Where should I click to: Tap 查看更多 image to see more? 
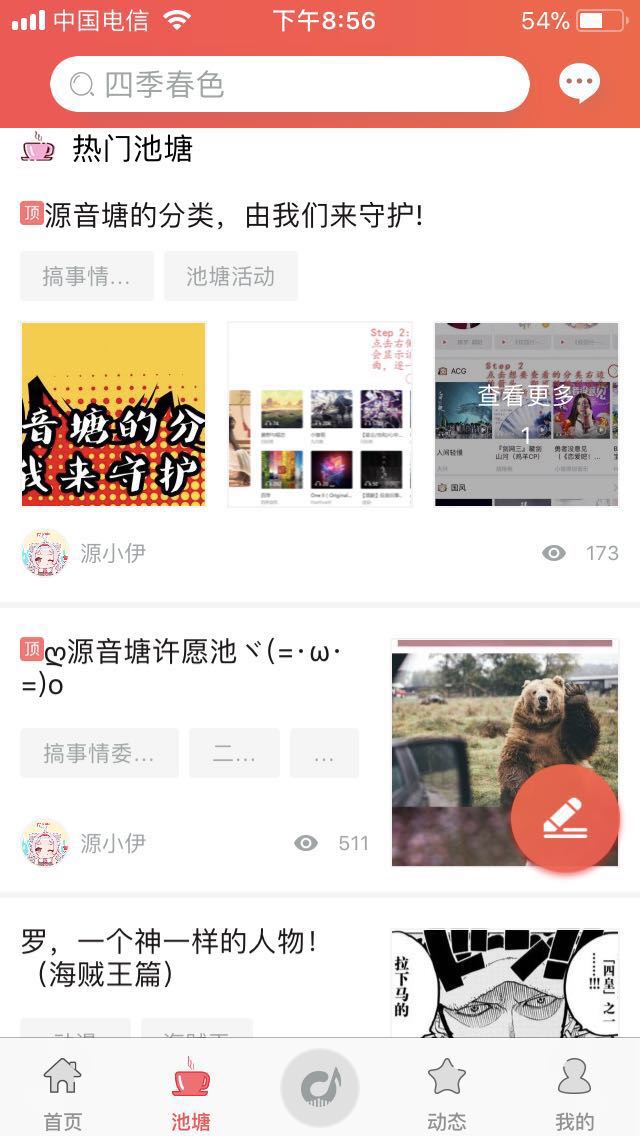pos(526,415)
